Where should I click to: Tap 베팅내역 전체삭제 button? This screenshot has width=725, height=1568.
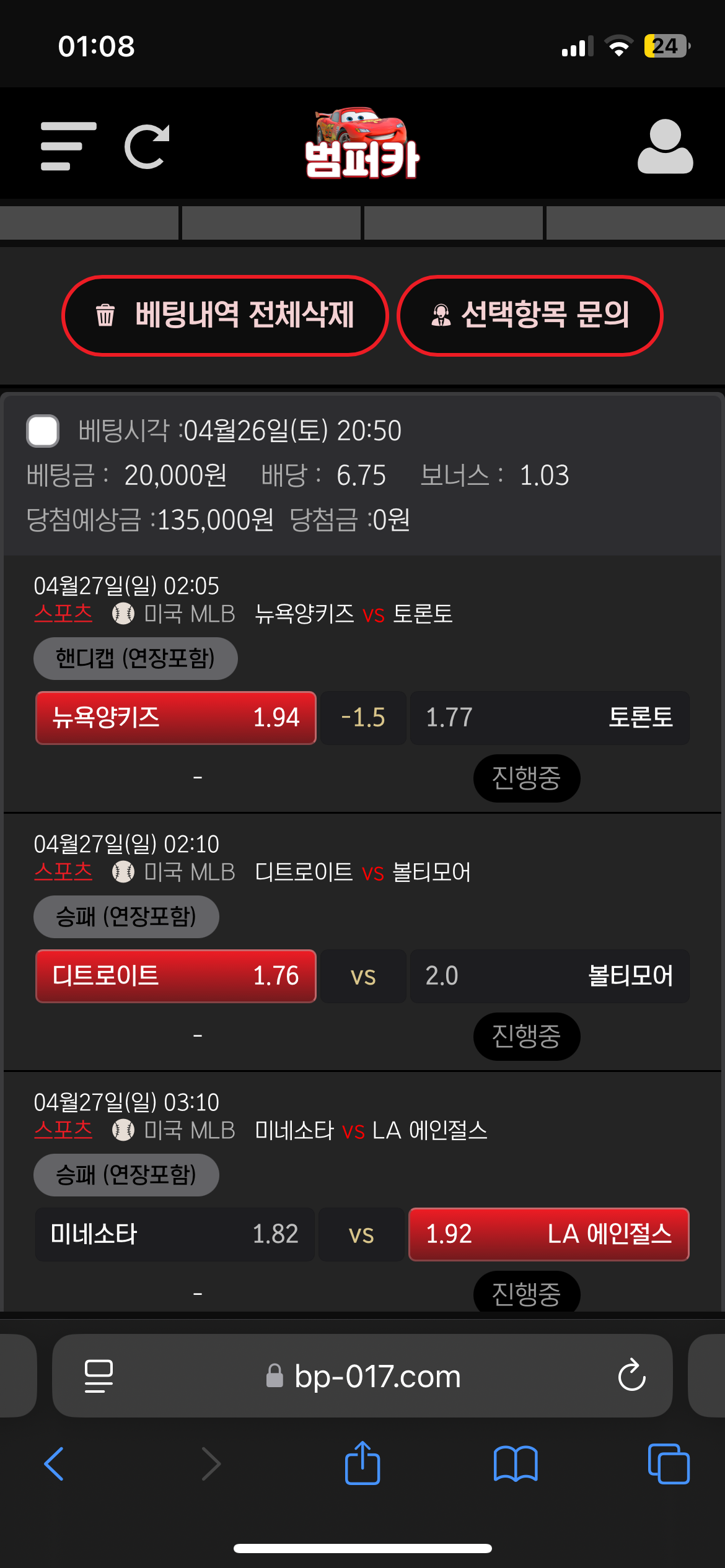225,315
